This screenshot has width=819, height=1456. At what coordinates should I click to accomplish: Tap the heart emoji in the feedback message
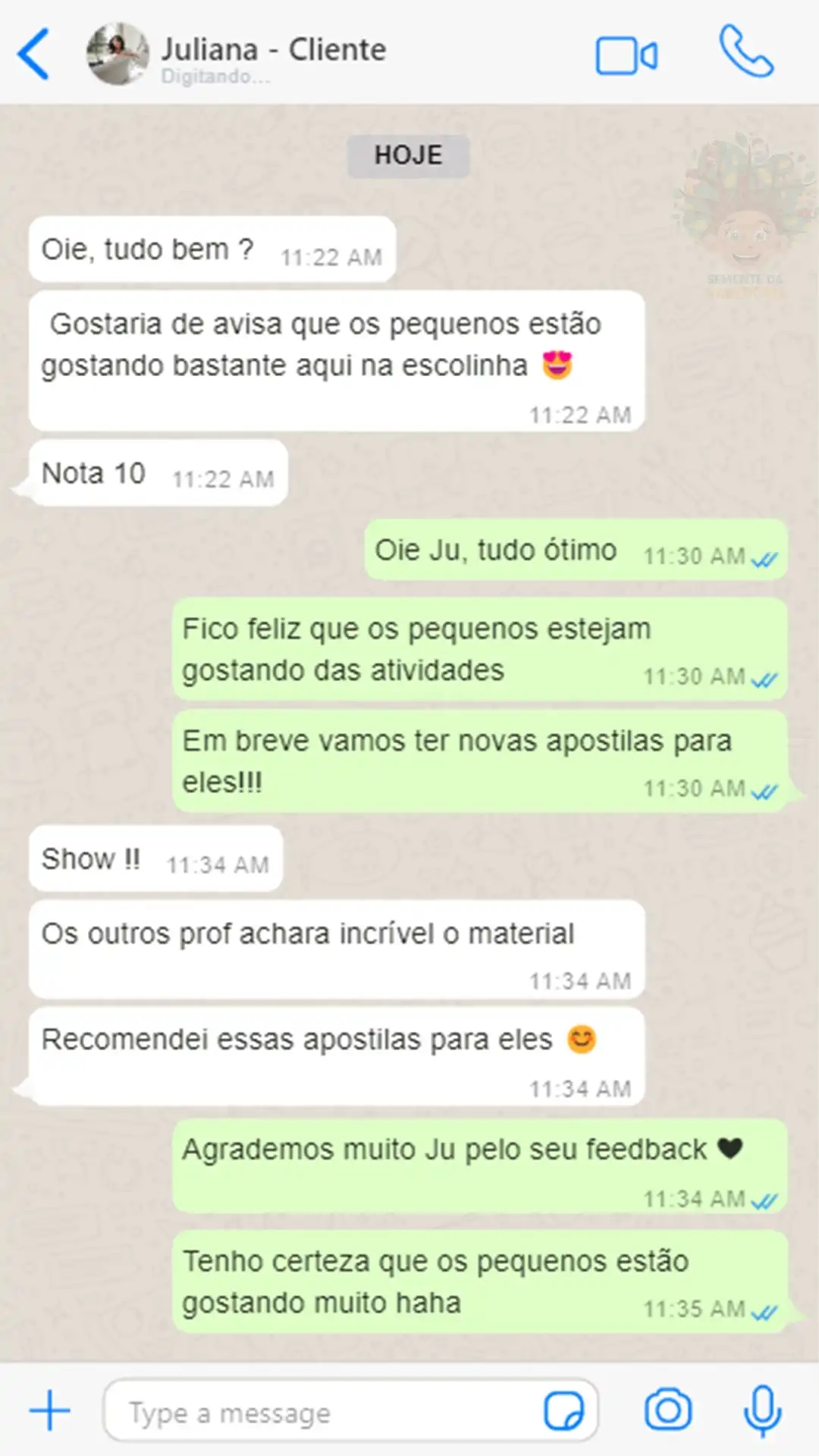(732, 1147)
